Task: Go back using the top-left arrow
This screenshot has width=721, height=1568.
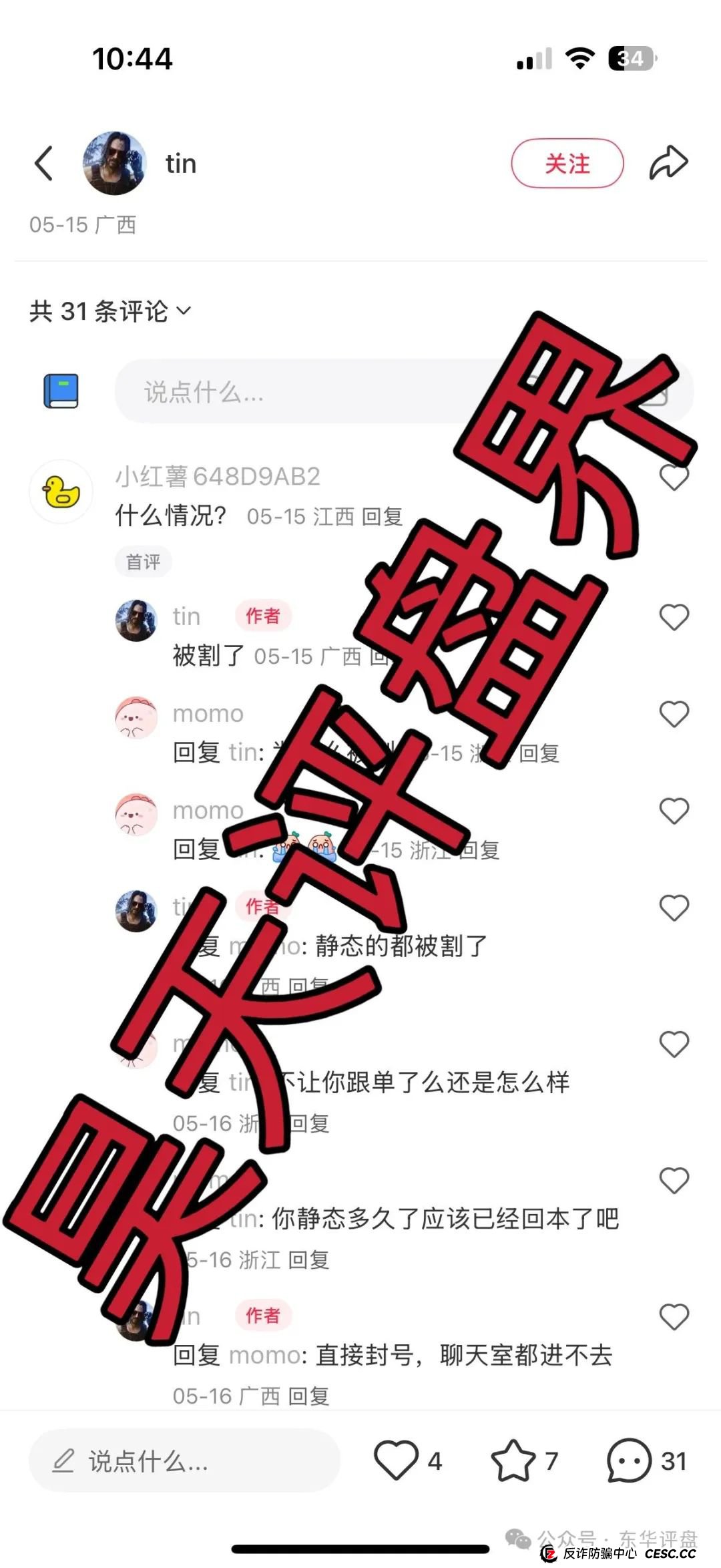Action: click(x=44, y=164)
